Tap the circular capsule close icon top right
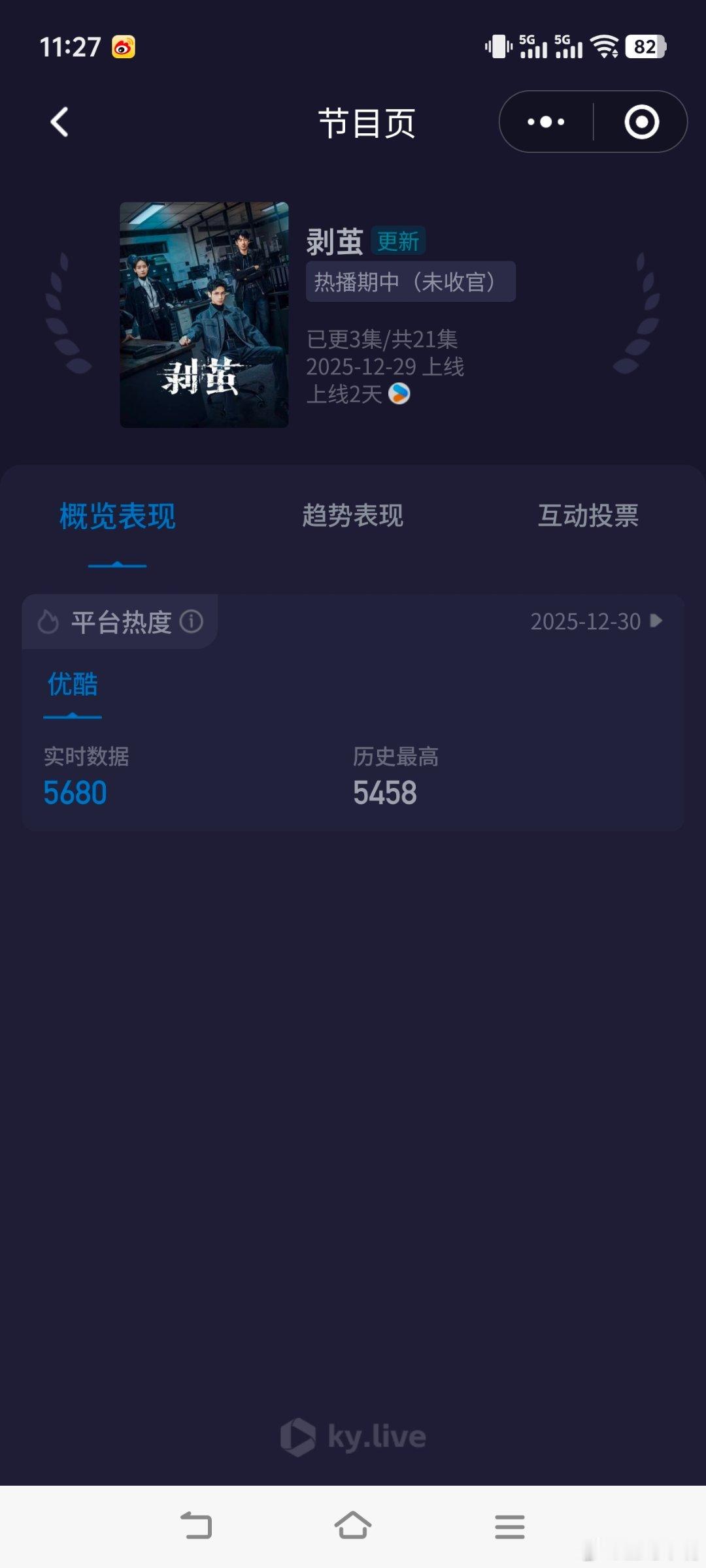The width and height of the screenshot is (706, 1568). click(641, 122)
